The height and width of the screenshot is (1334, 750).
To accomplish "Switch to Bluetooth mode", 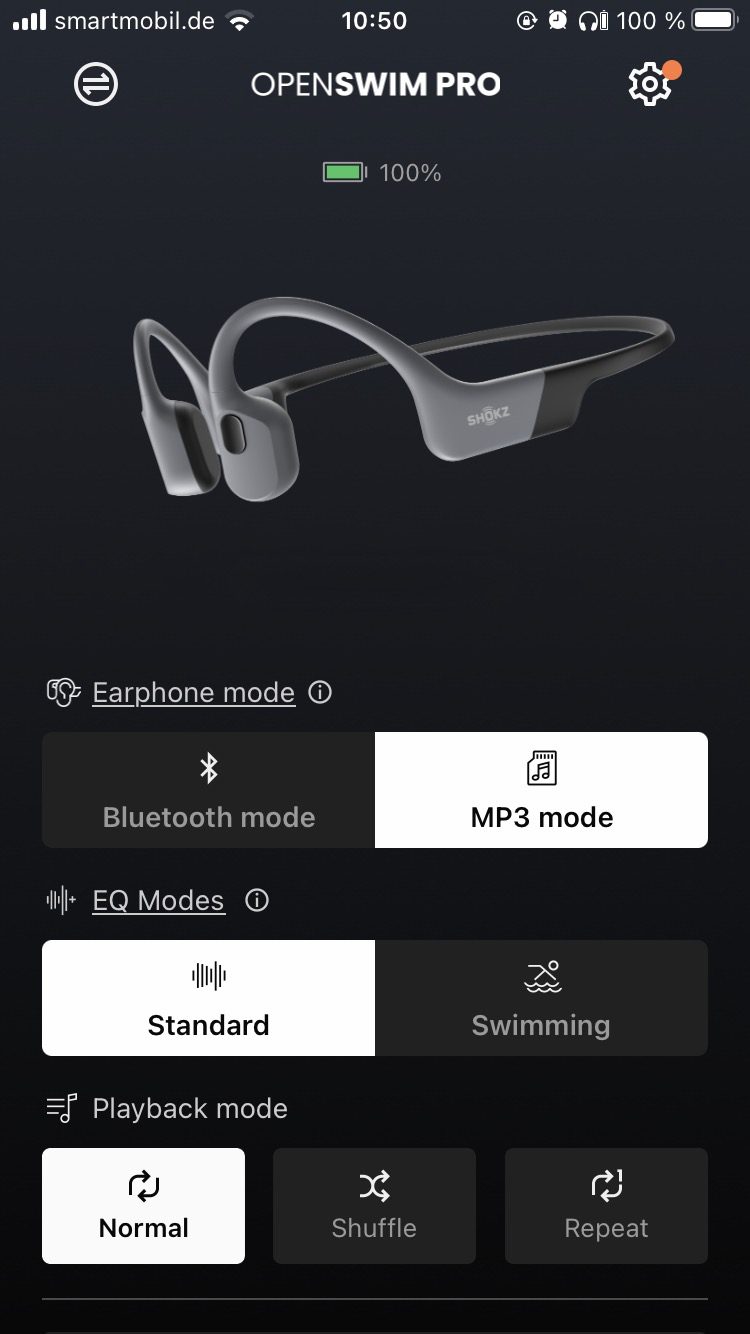I will (x=209, y=790).
